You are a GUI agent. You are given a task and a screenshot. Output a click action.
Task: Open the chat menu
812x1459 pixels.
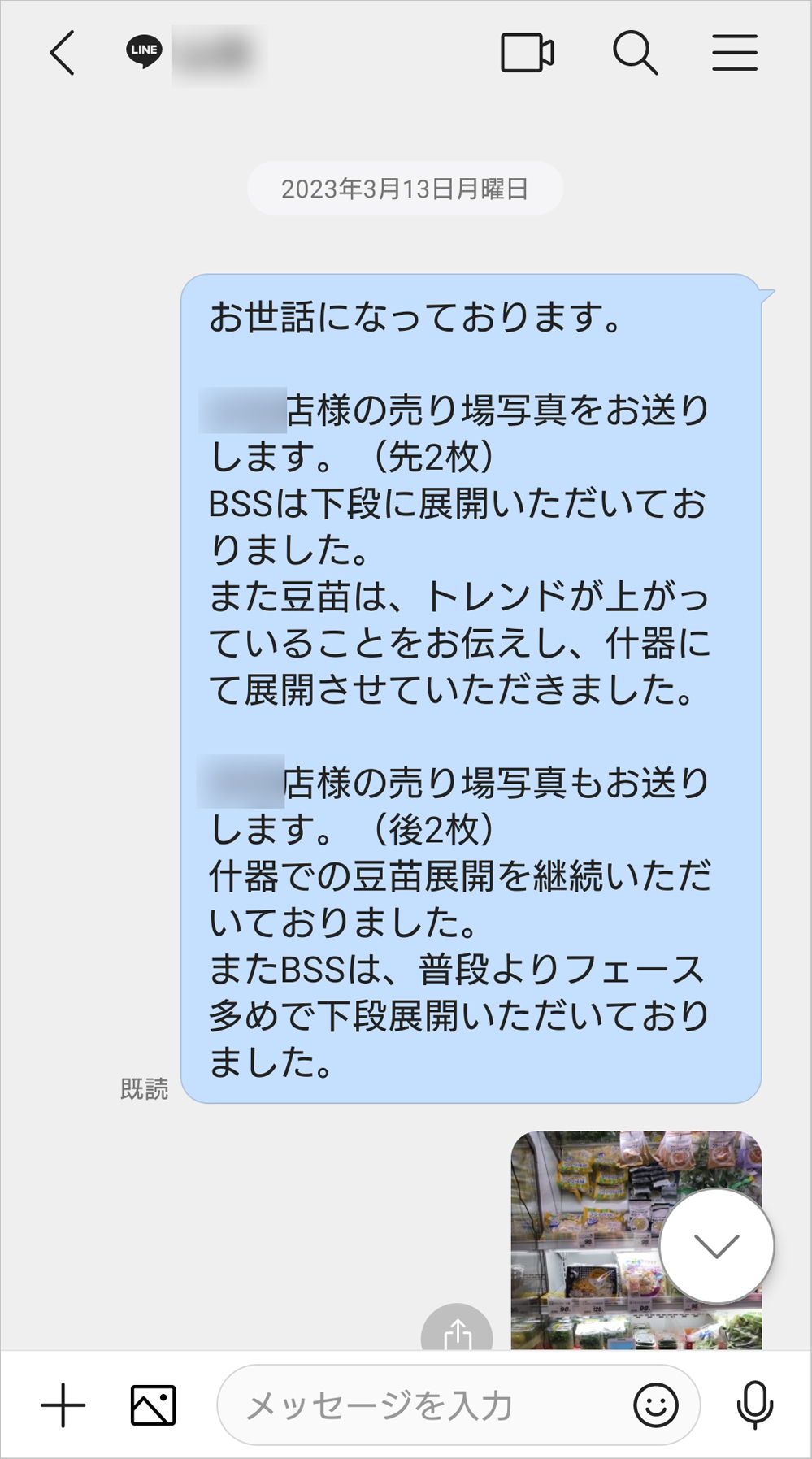click(735, 54)
